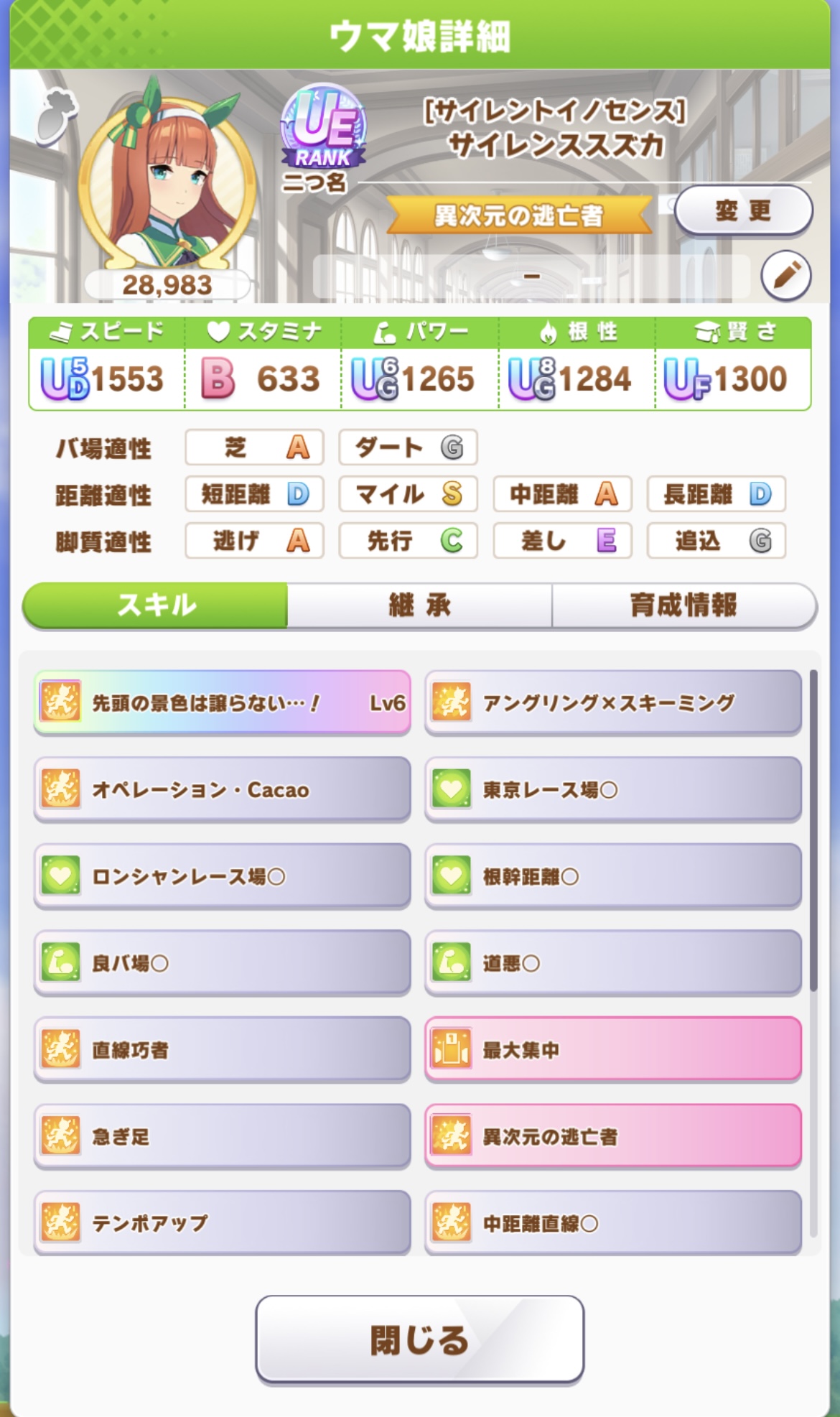View the 根幹距離○ skill info
Screen dimensions: 840x1417
tap(612, 876)
